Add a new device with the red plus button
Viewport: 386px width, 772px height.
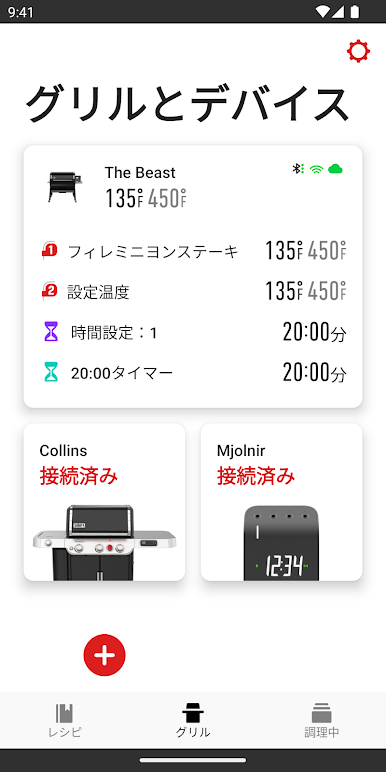[104, 655]
